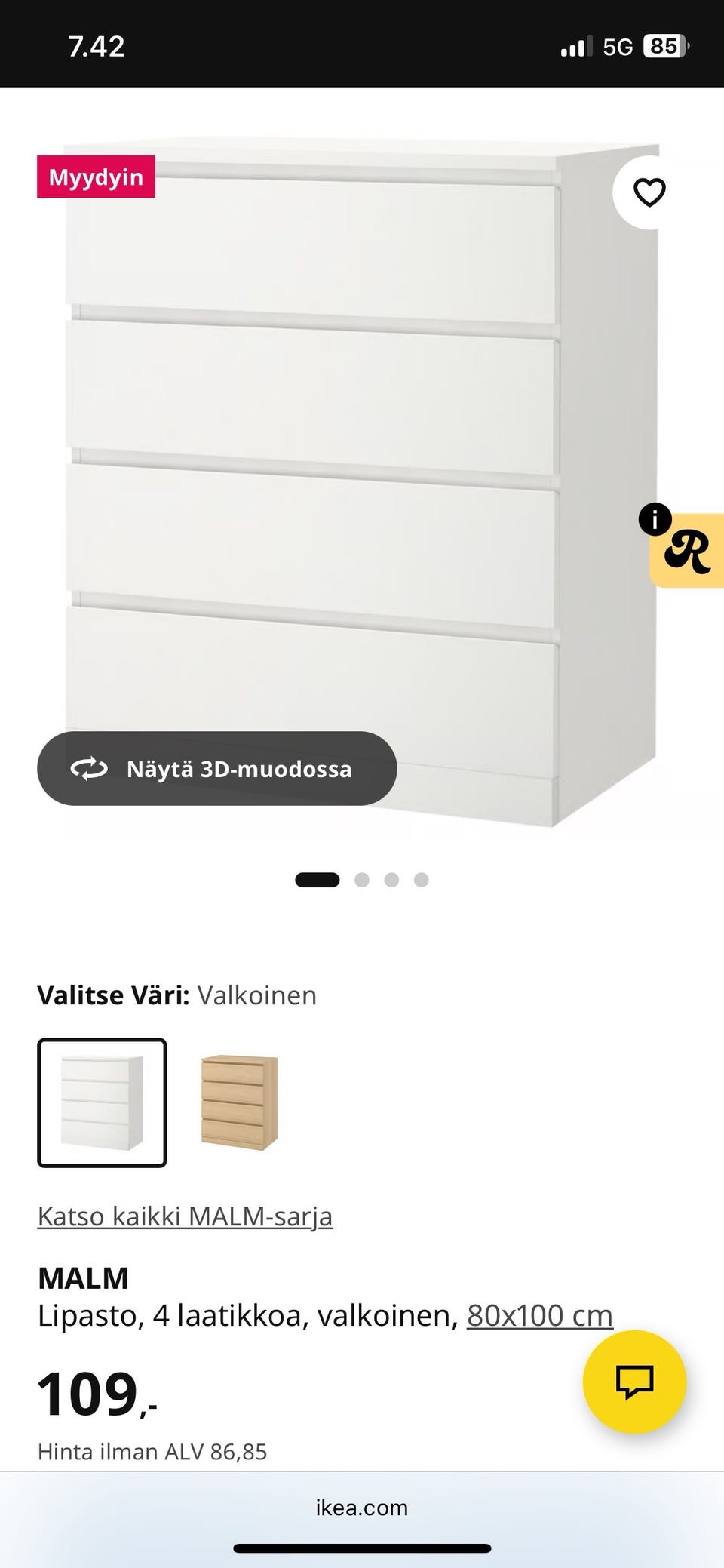Select the white color option
The width and height of the screenshot is (724, 1568).
point(102,1104)
